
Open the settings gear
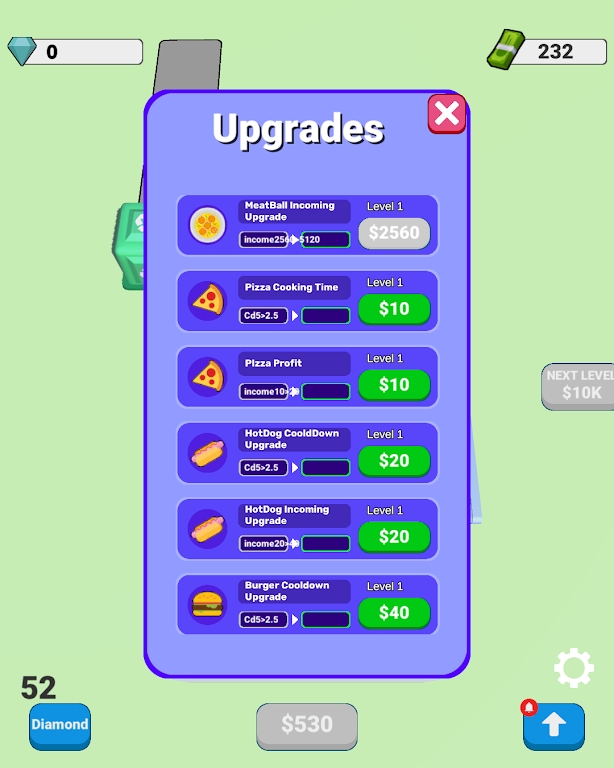[573, 668]
